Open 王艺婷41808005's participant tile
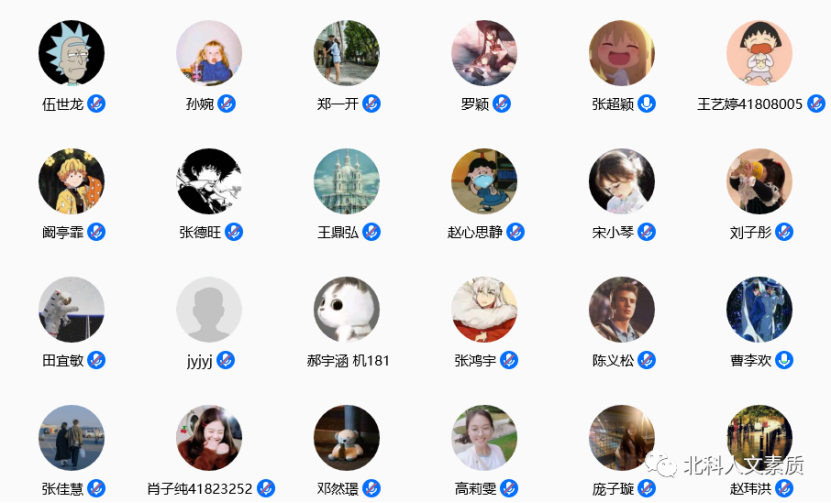831x503 pixels. (759, 54)
